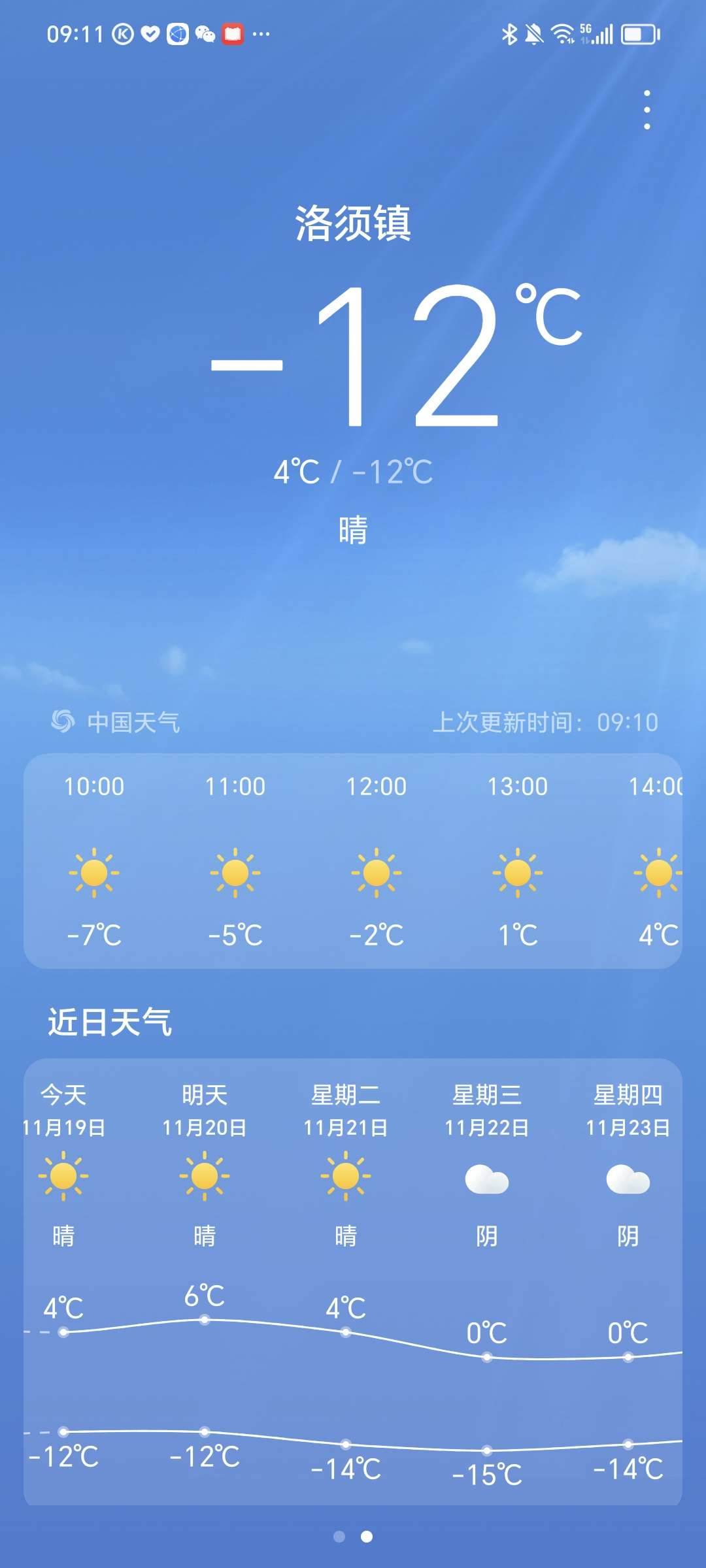The width and height of the screenshot is (706, 1568).
Task: Open the three-dot overflow menu
Action: 647,110
